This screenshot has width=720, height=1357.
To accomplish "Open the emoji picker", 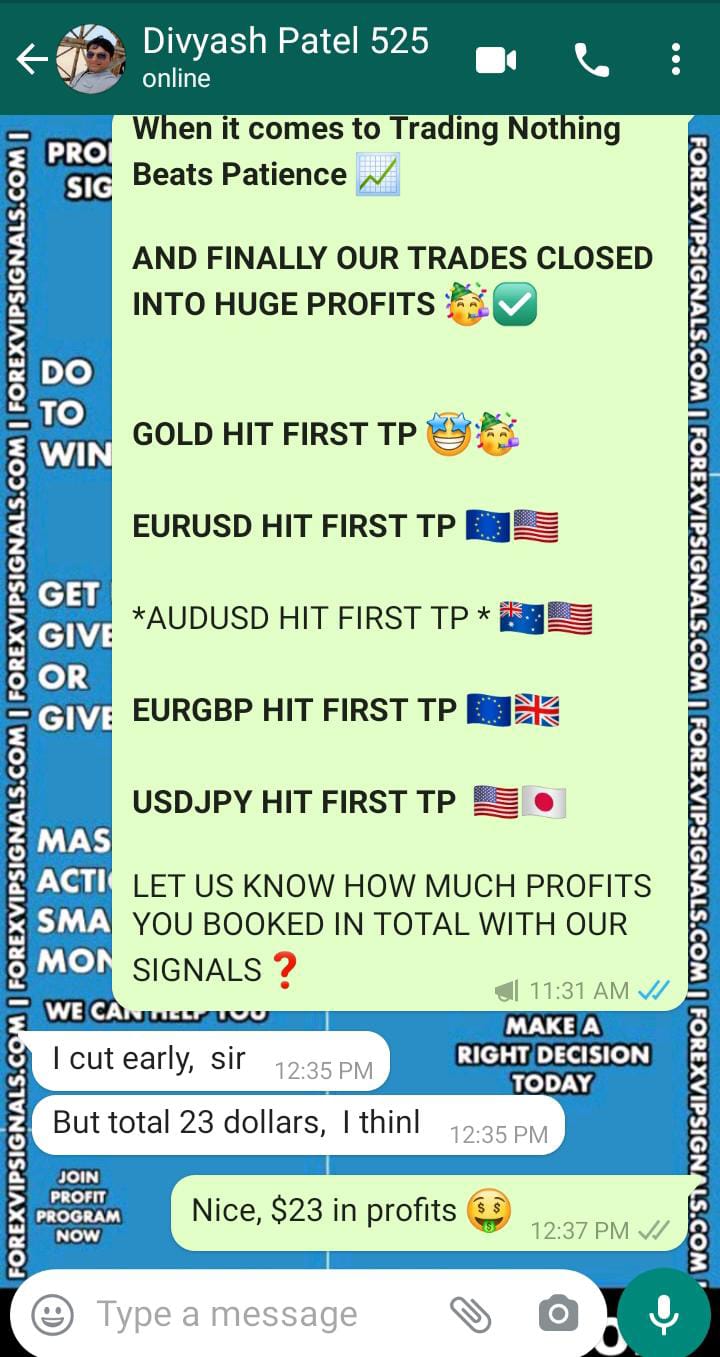I will tap(52, 1314).
